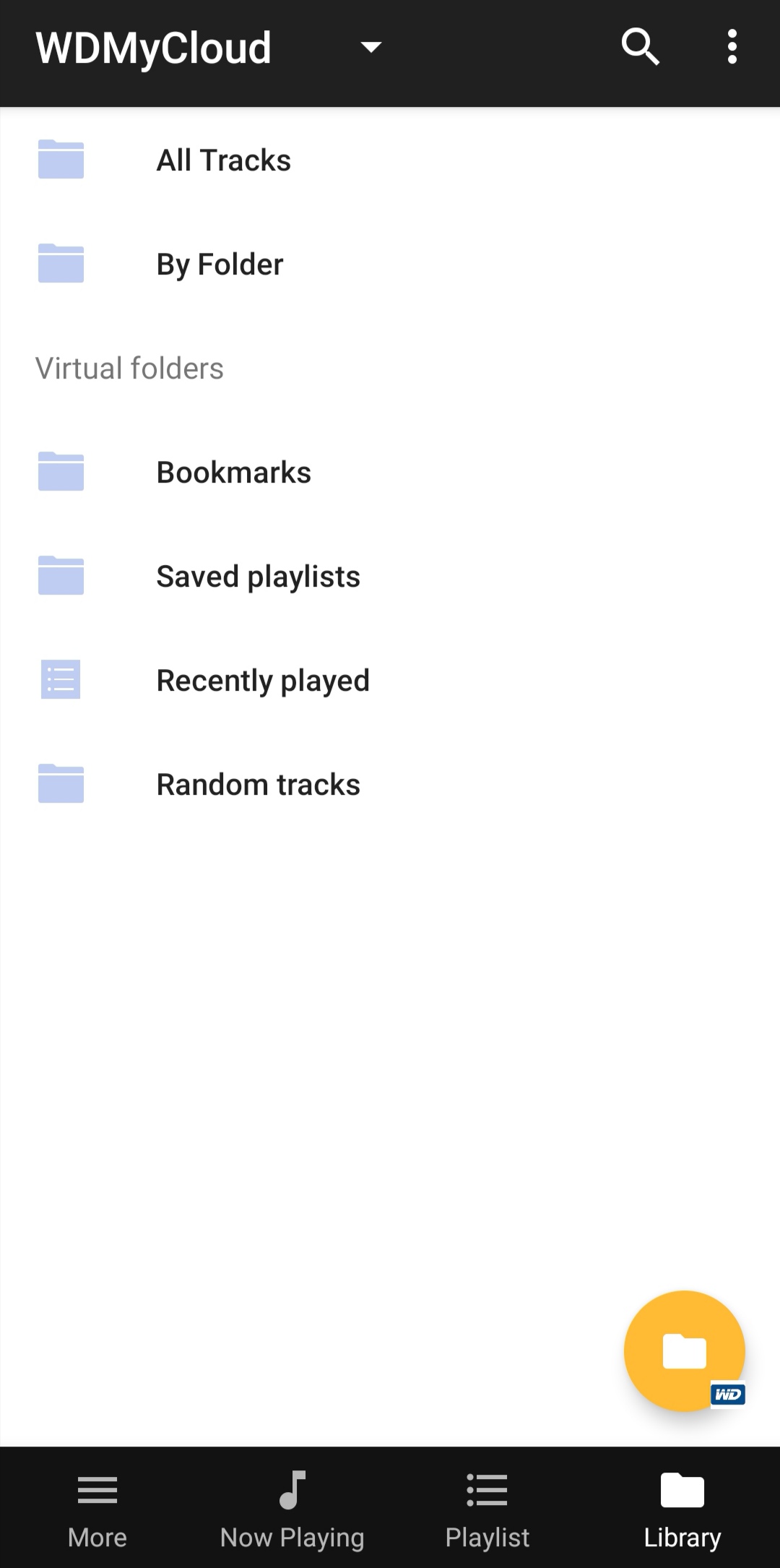The width and height of the screenshot is (780, 1568).
Task: Open the Random tracks folder
Action: [x=258, y=785]
